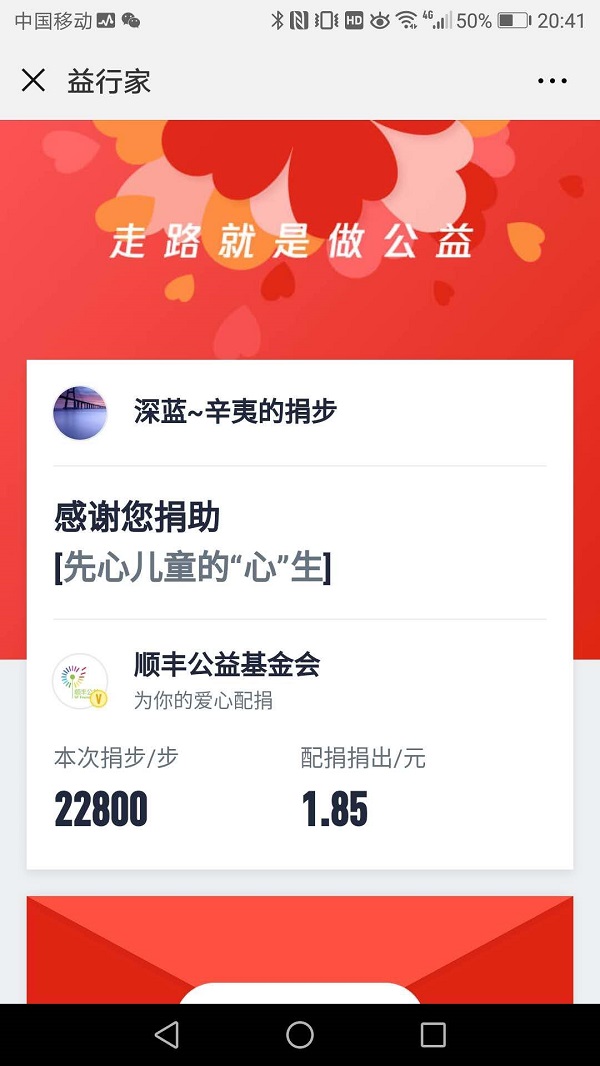
Task: Open the three-dot overflow menu
Action: [x=552, y=81]
